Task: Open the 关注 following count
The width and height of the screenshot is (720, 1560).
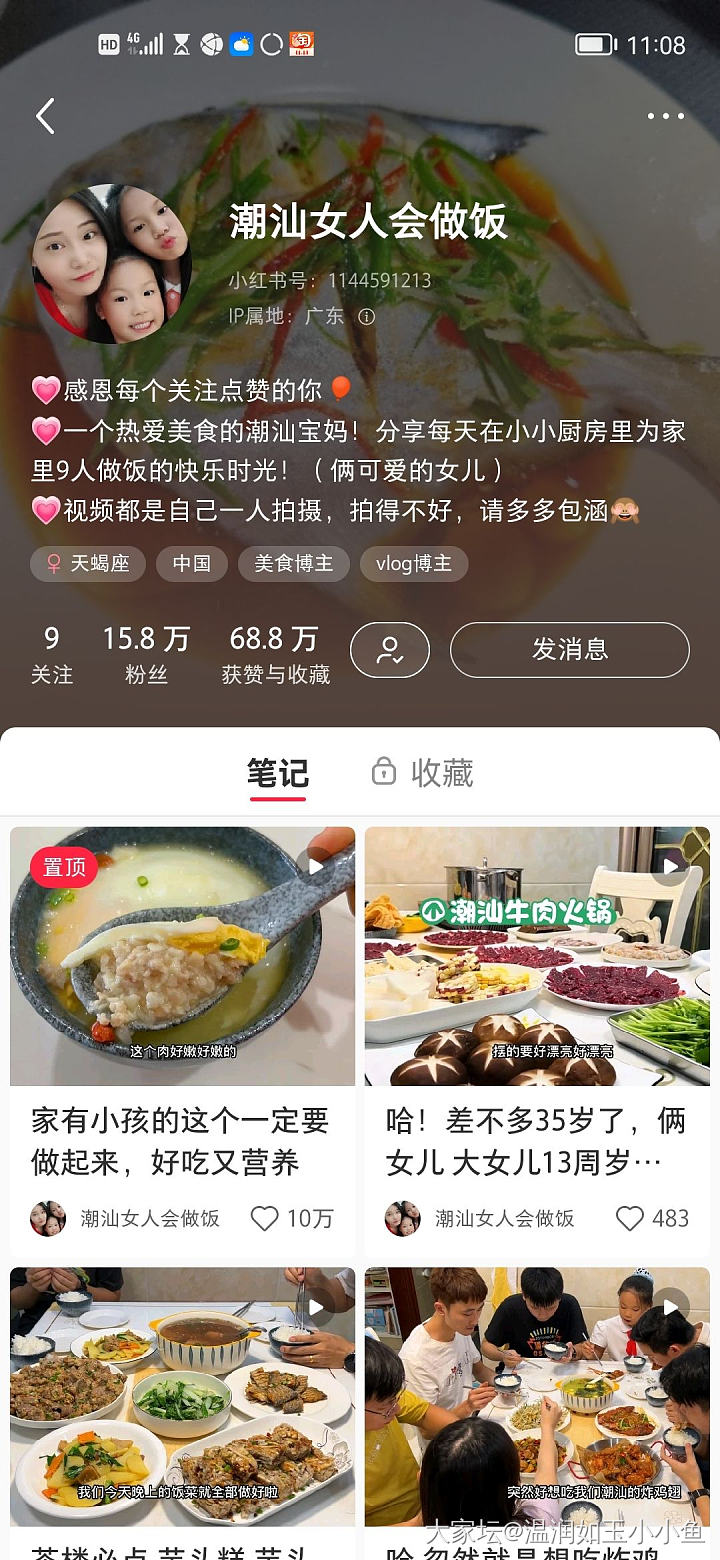Action: coord(52,655)
